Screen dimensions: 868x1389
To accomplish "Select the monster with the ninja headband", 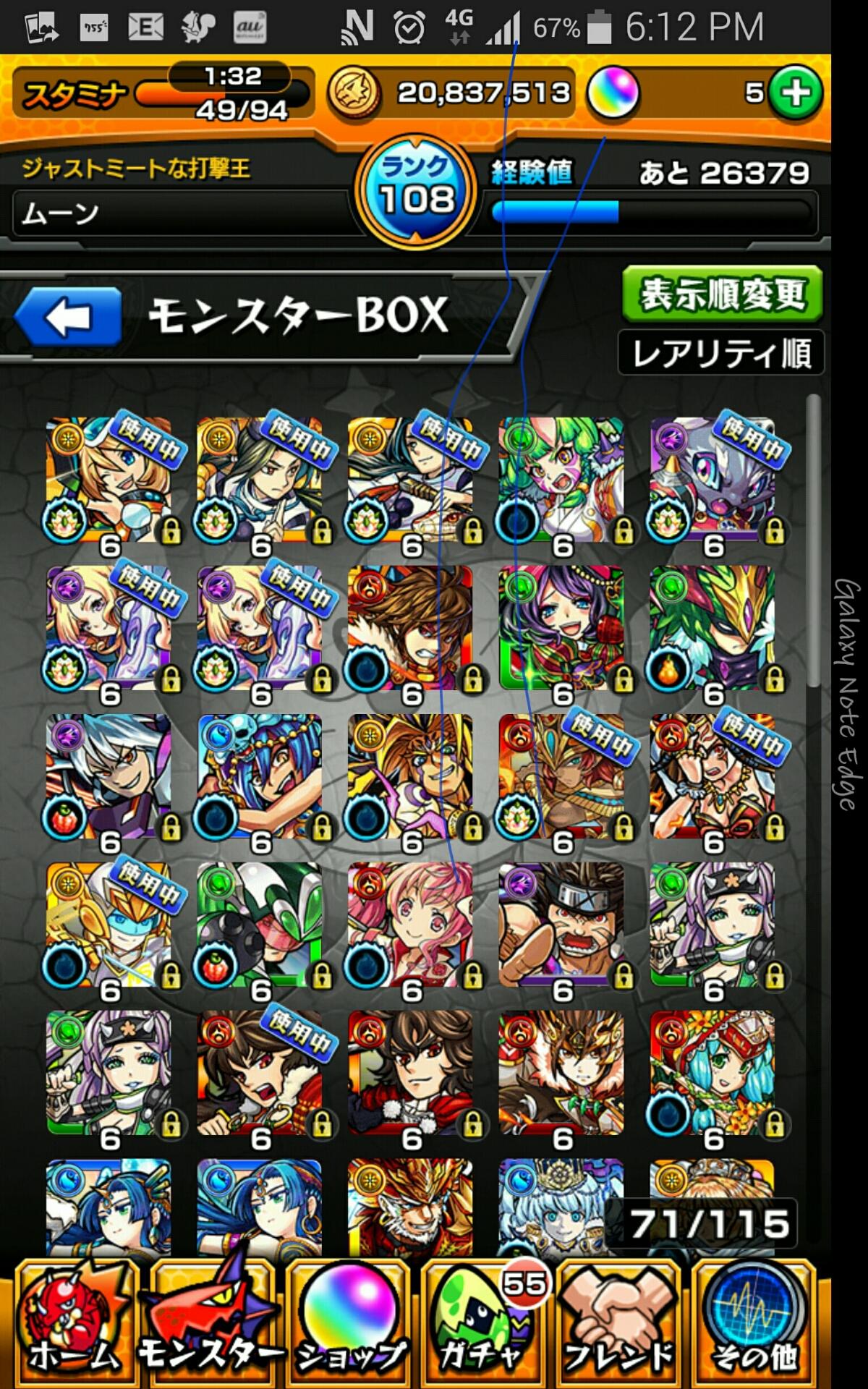I will point(561,926).
